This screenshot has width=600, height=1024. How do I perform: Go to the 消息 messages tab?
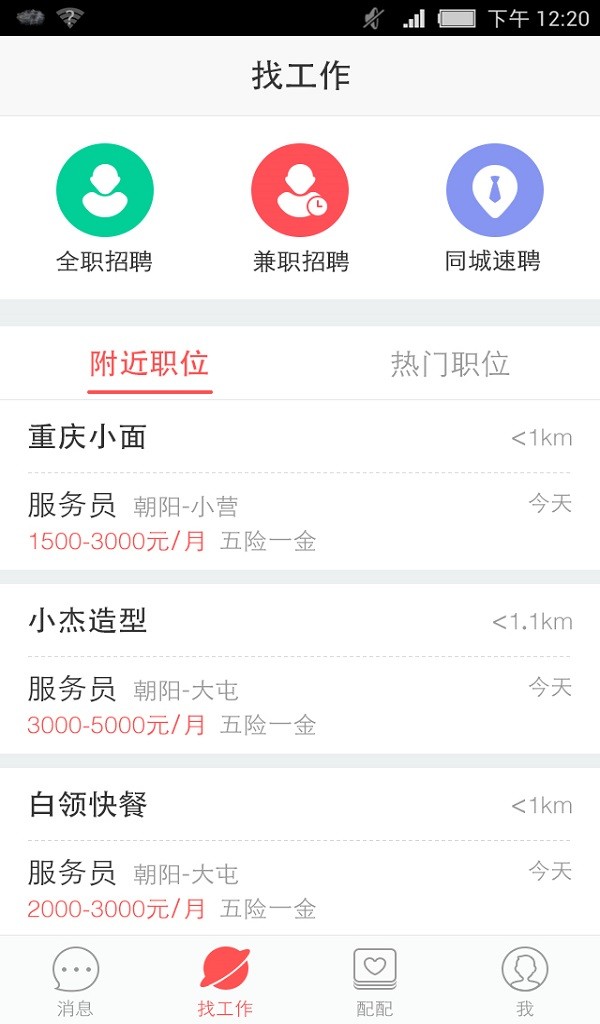coord(75,980)
